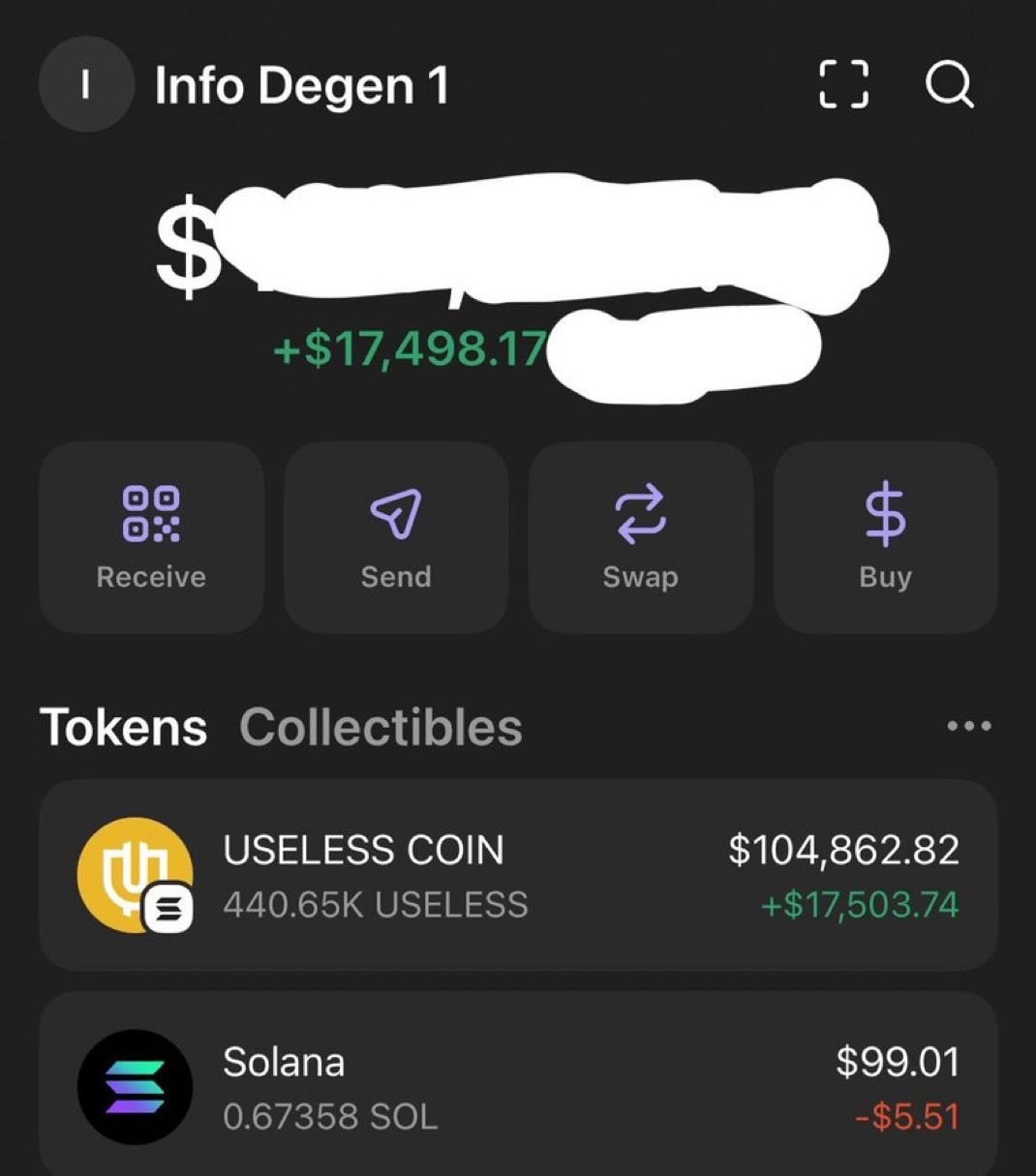Switch to the Collectibles tab
The height and width of the screenshot is (1176, 1036).
(381, 727)
